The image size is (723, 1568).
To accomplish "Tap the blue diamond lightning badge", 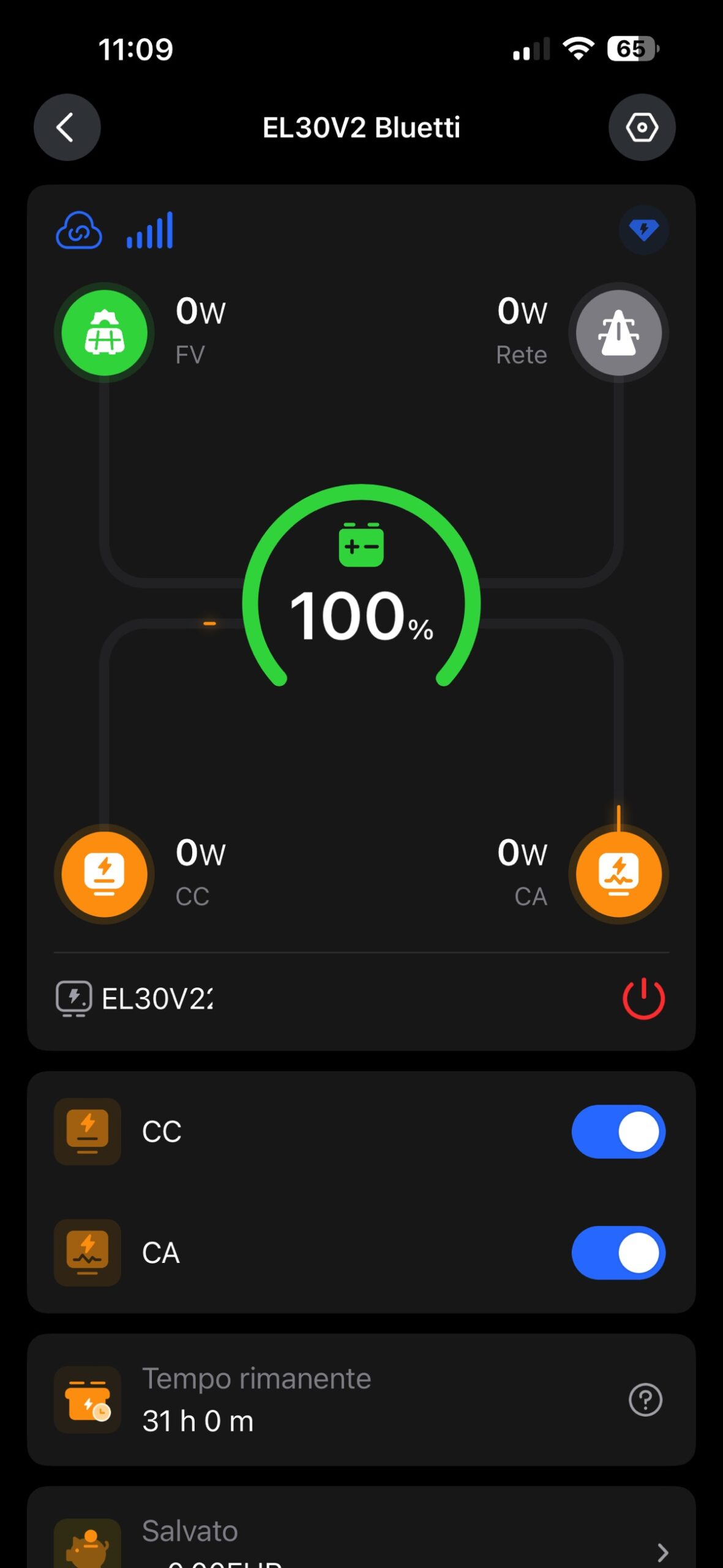I will (643, 230).
